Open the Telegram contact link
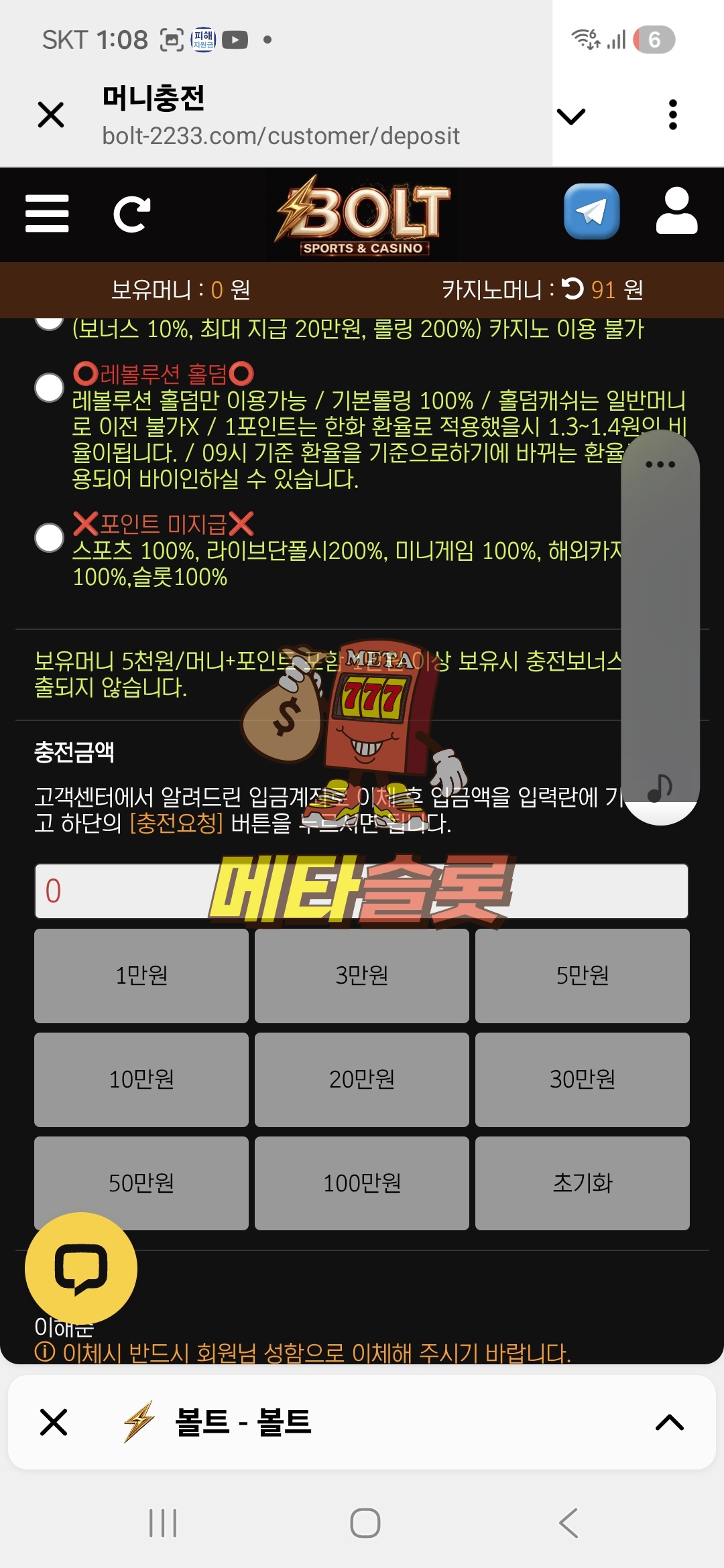The width and height of the screenshot is (724, 1568). [x=591, y=212]
